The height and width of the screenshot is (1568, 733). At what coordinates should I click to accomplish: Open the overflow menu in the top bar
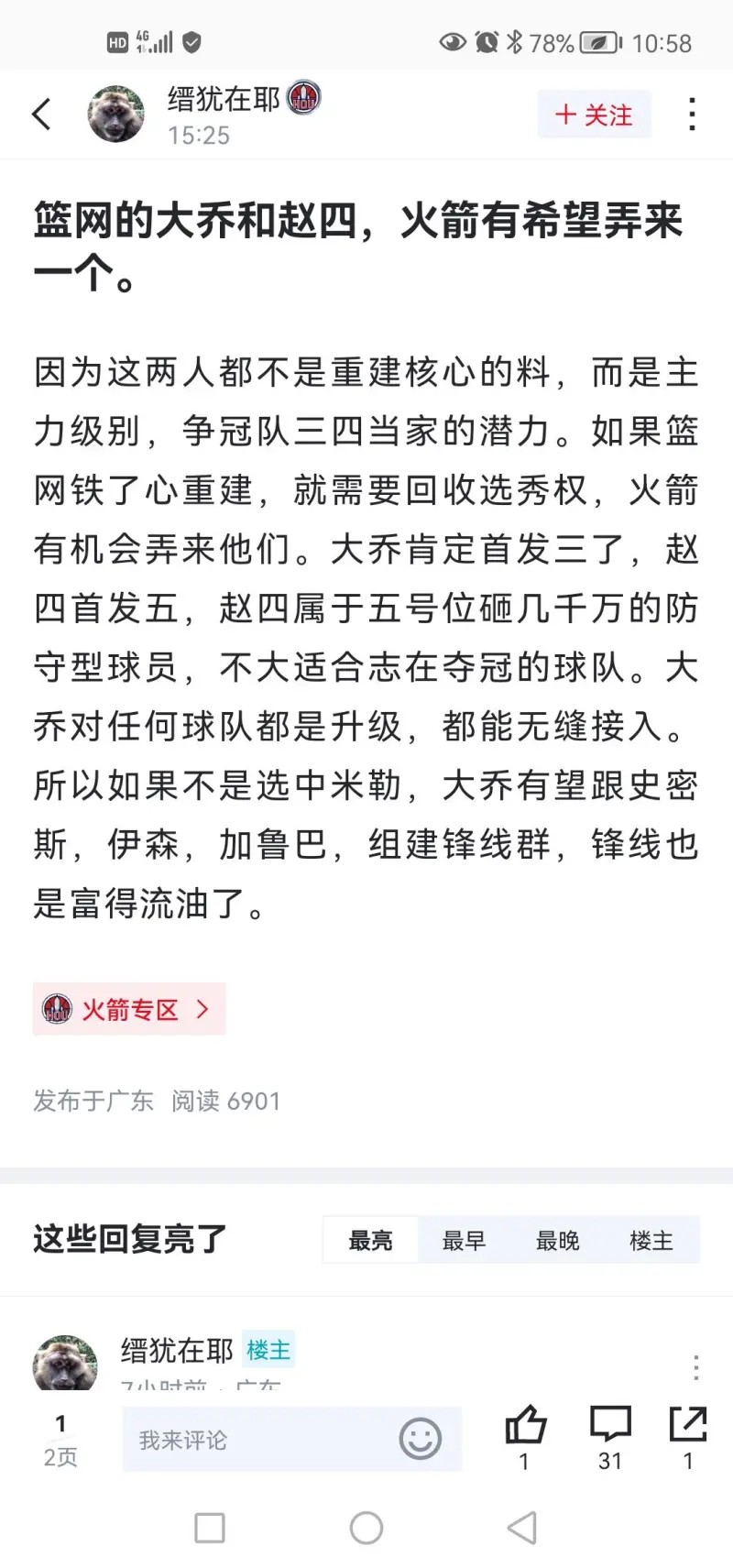[x=692, y=115]
